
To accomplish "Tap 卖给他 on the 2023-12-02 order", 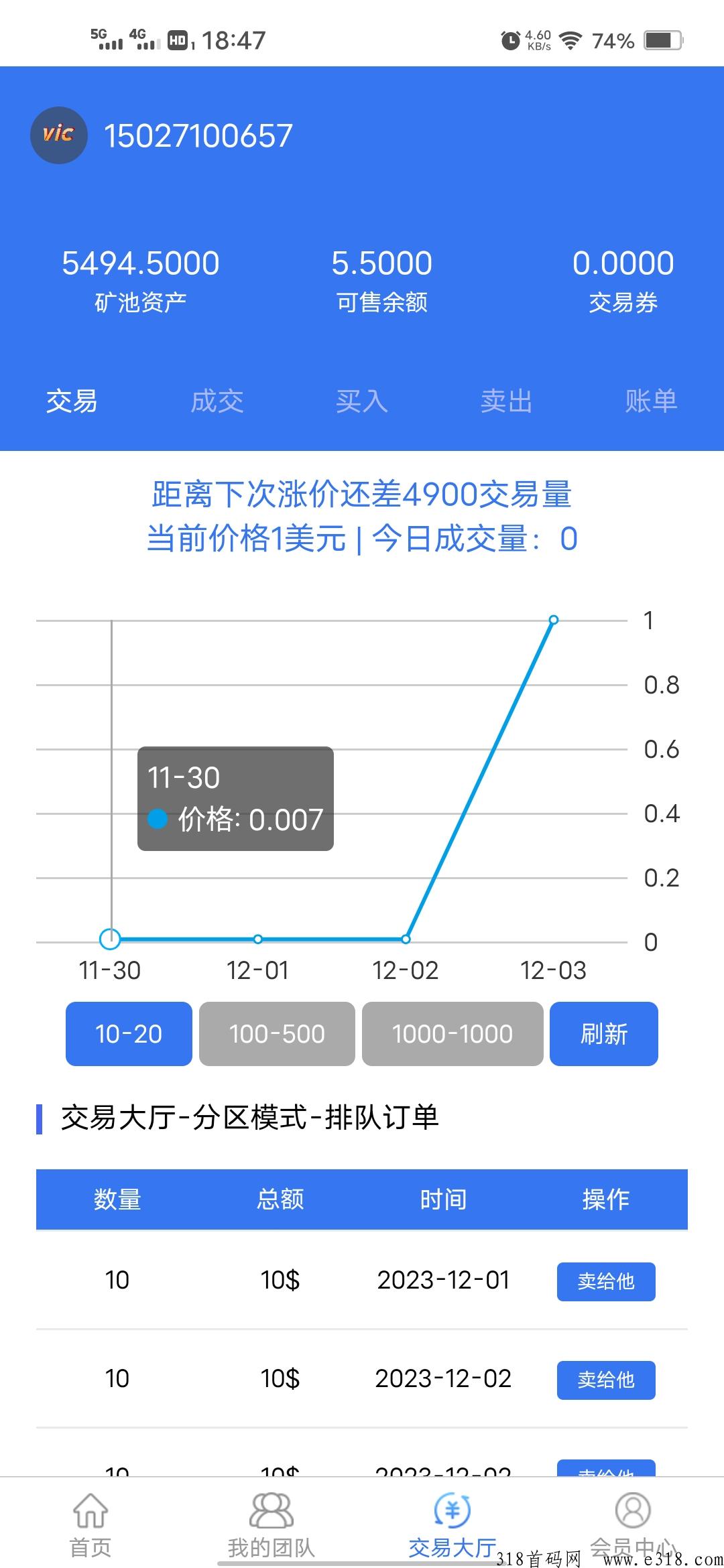I will 606,1380.
